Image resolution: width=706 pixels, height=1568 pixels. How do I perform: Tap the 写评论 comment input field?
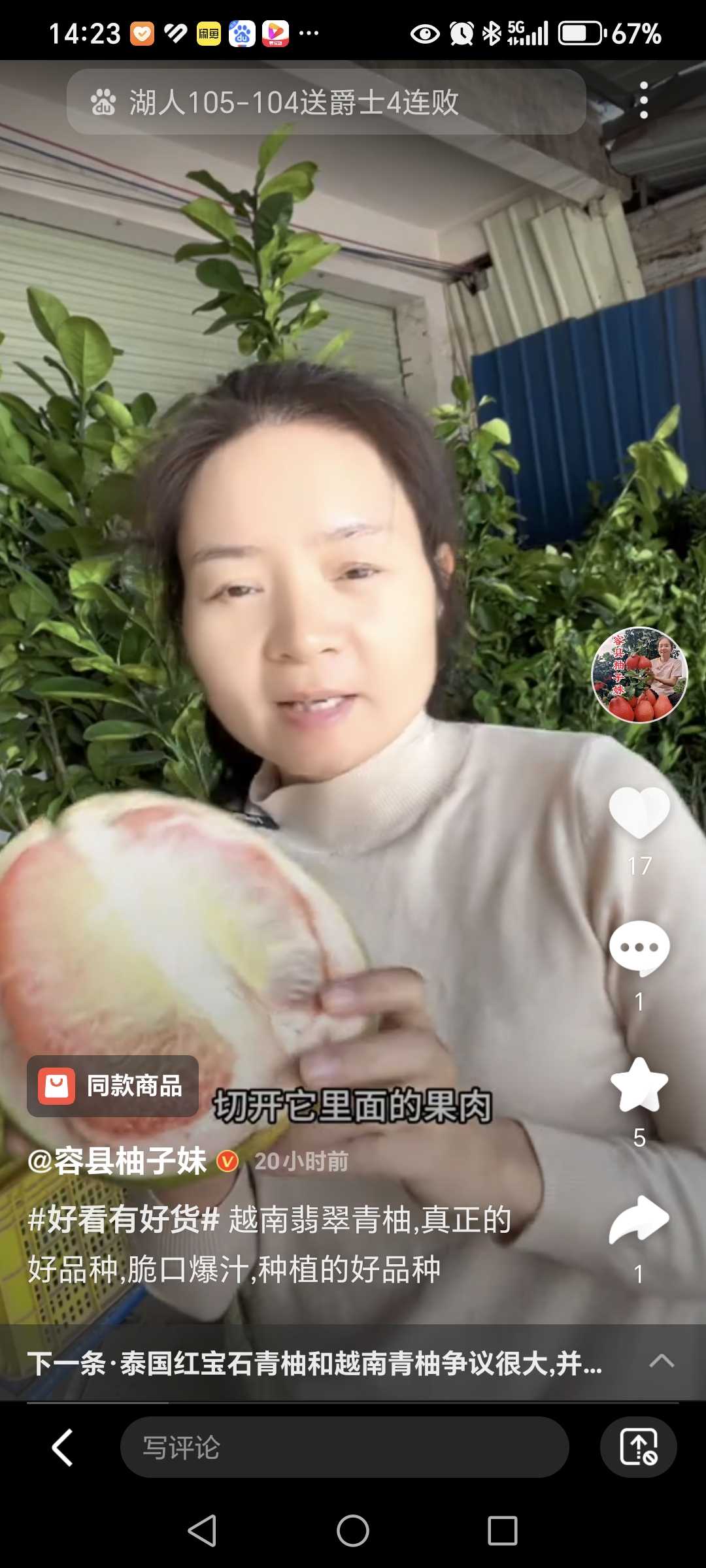(x=345, y=1447)
